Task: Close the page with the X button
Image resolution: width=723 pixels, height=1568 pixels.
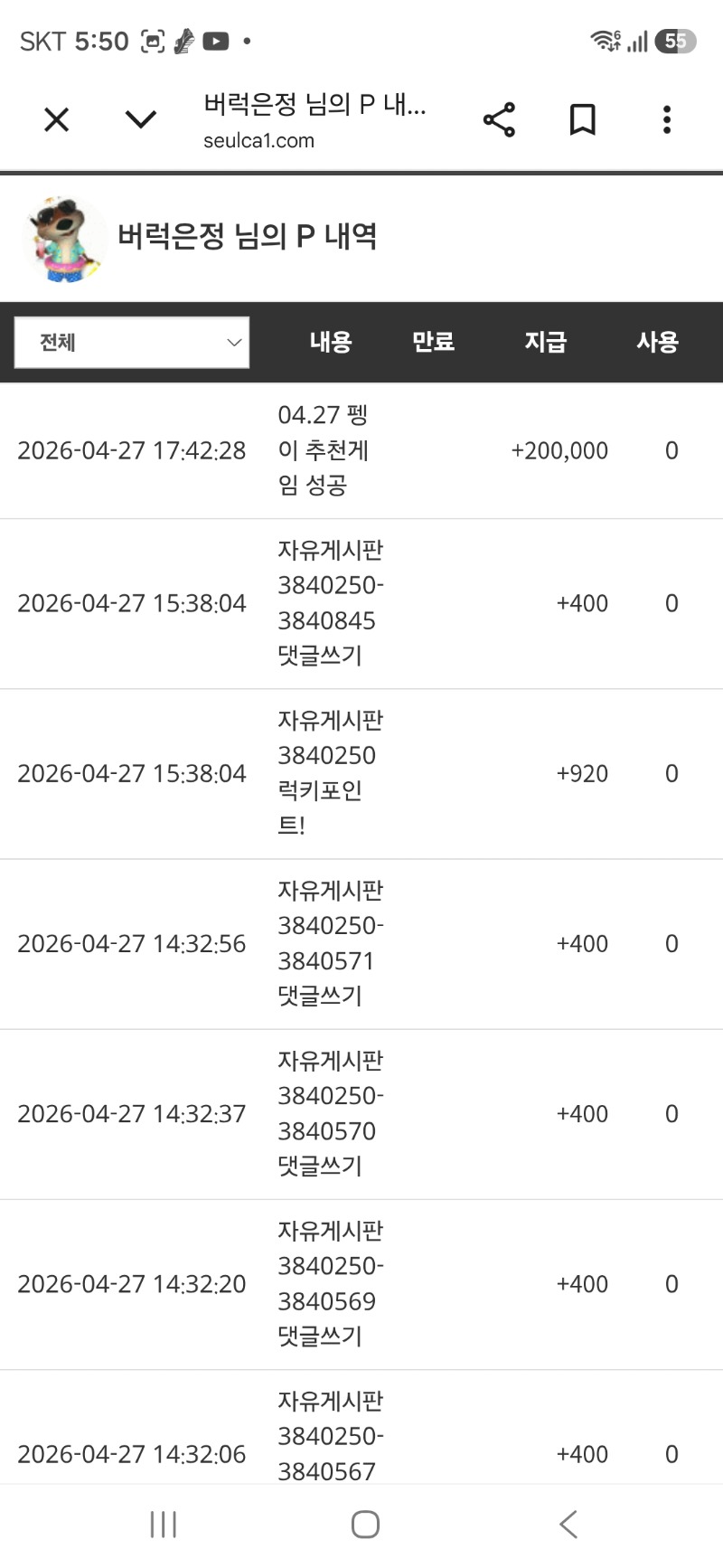Action: click(x=55, y=118)
